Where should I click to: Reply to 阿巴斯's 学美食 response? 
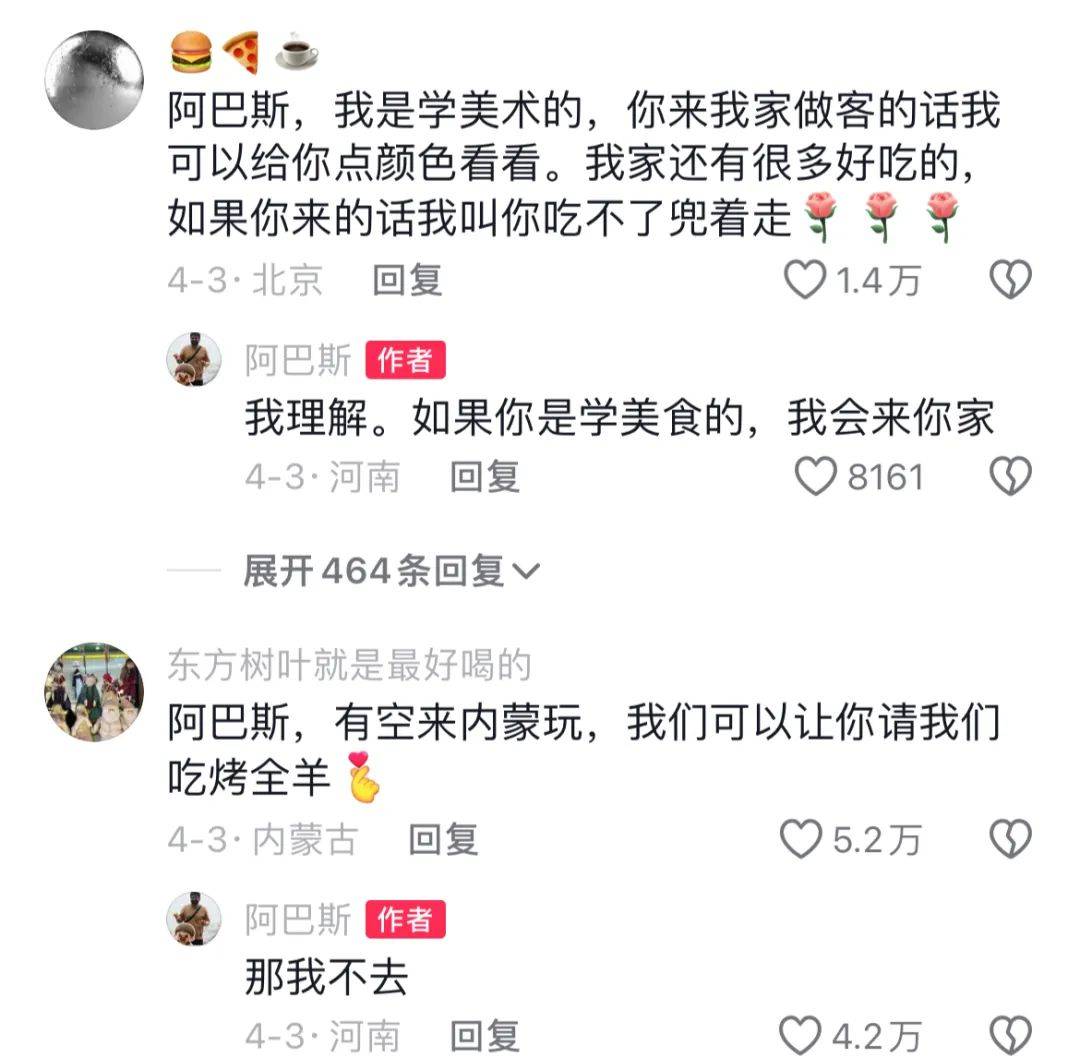pos(485,477)
